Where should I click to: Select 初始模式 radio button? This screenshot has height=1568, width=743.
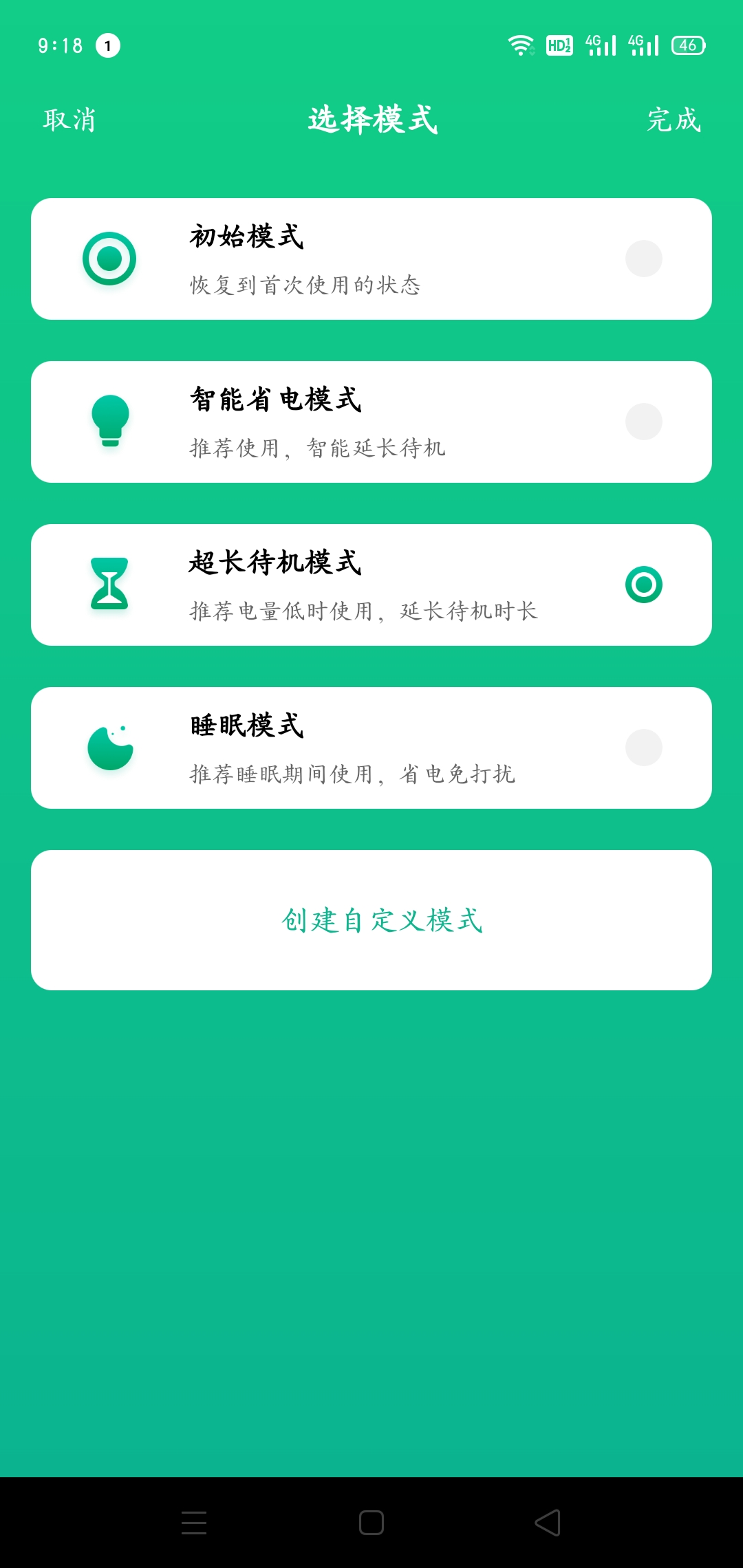point(644,259)
